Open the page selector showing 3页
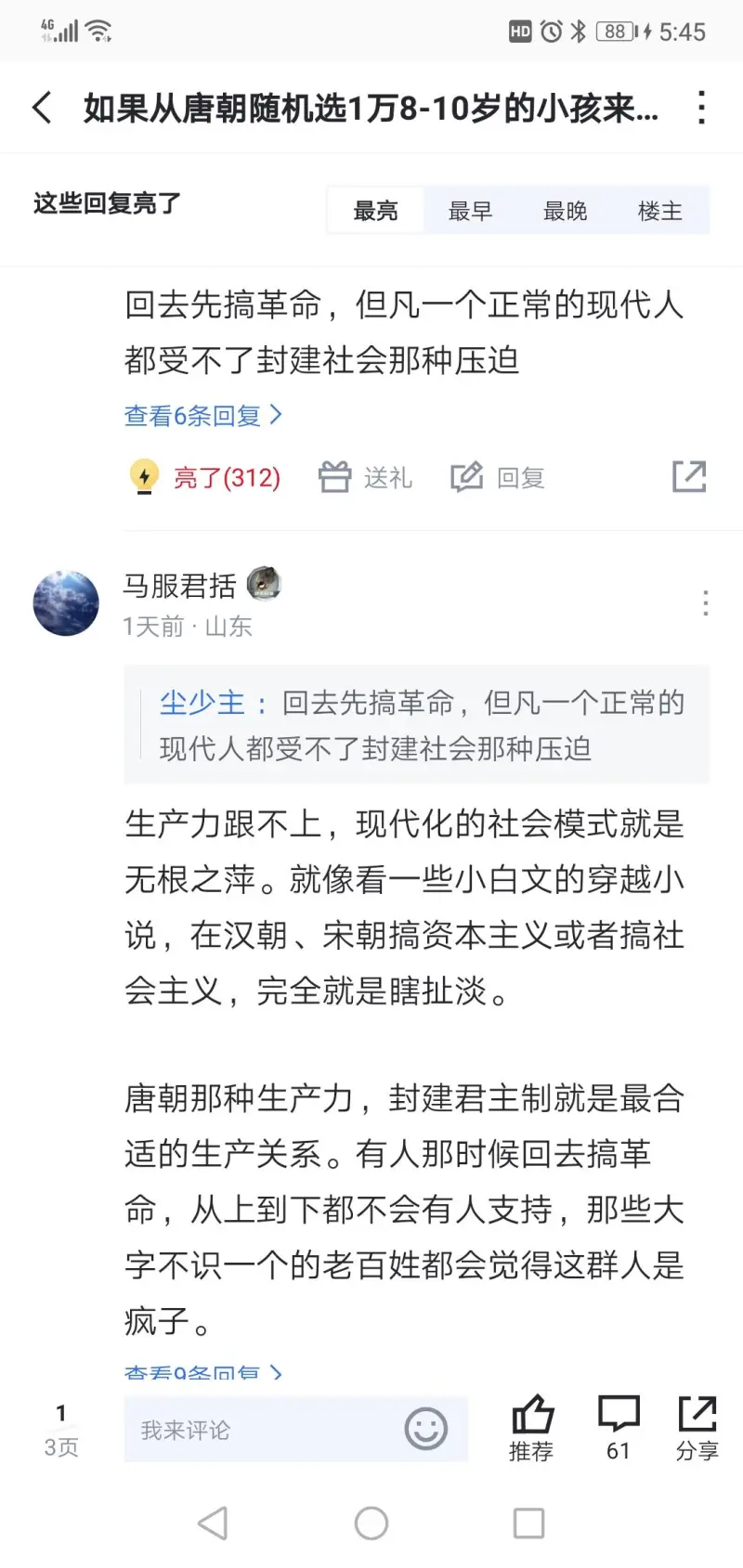743x1568 pixels. [x=61, y=1431]
